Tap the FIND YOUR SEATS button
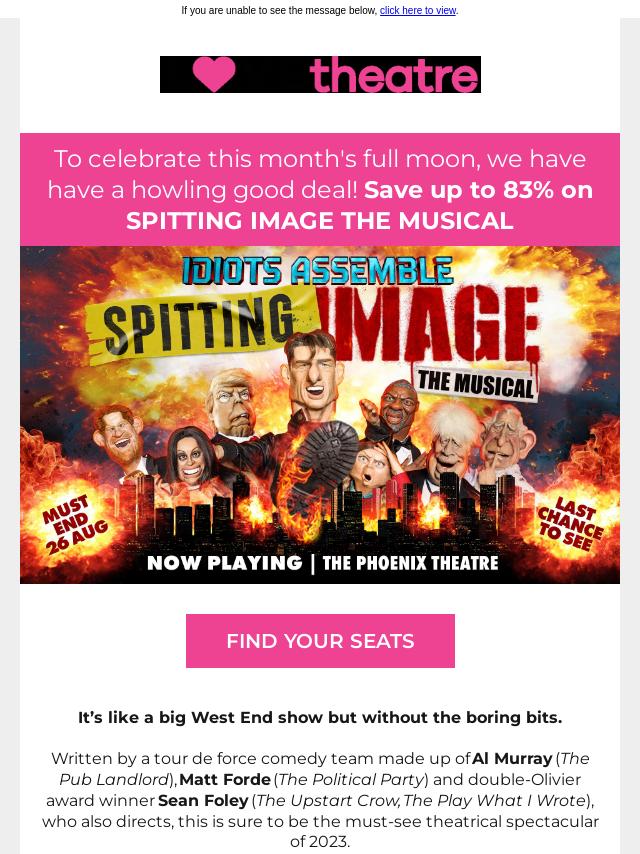This screenshot has height=854, width=640. (320, 641)
